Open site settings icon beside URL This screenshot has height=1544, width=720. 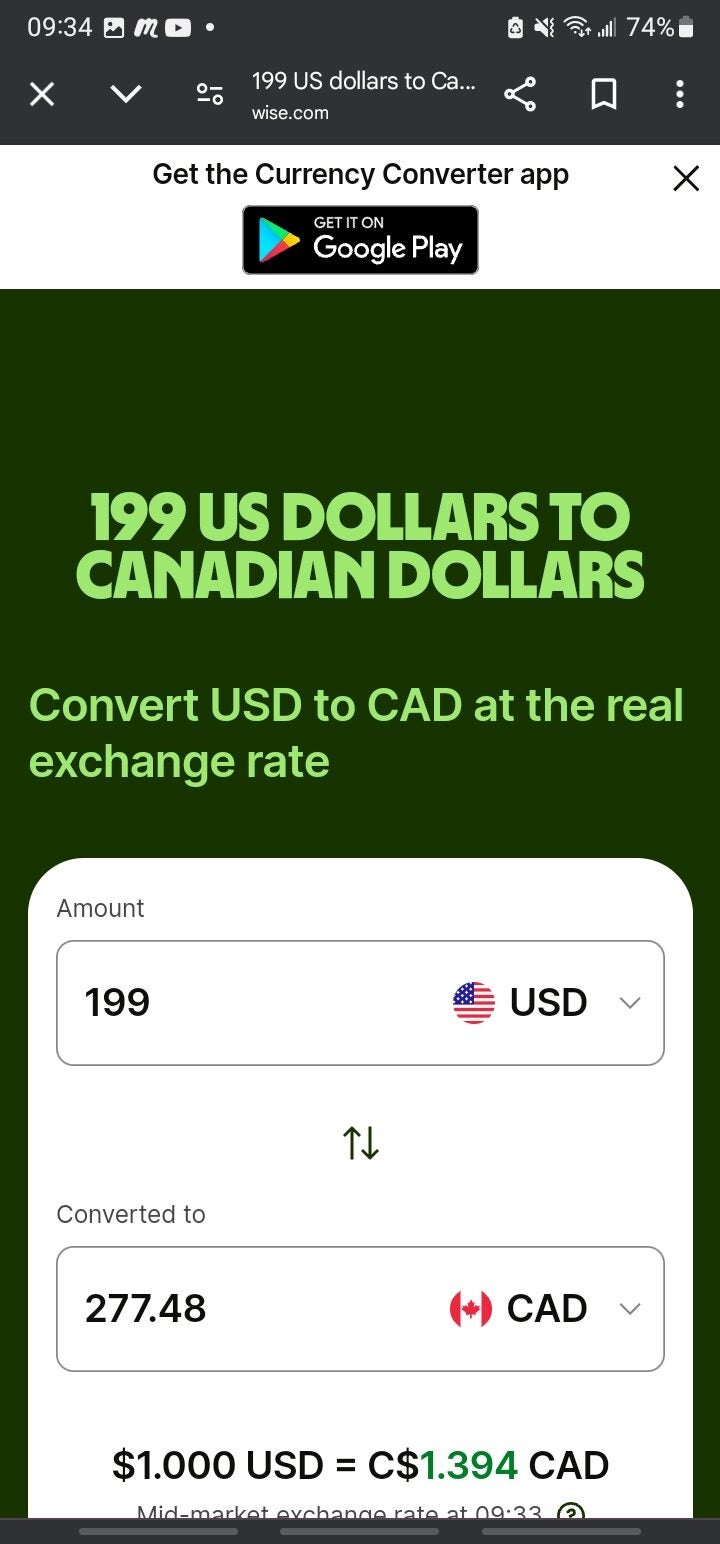[209, 95]
